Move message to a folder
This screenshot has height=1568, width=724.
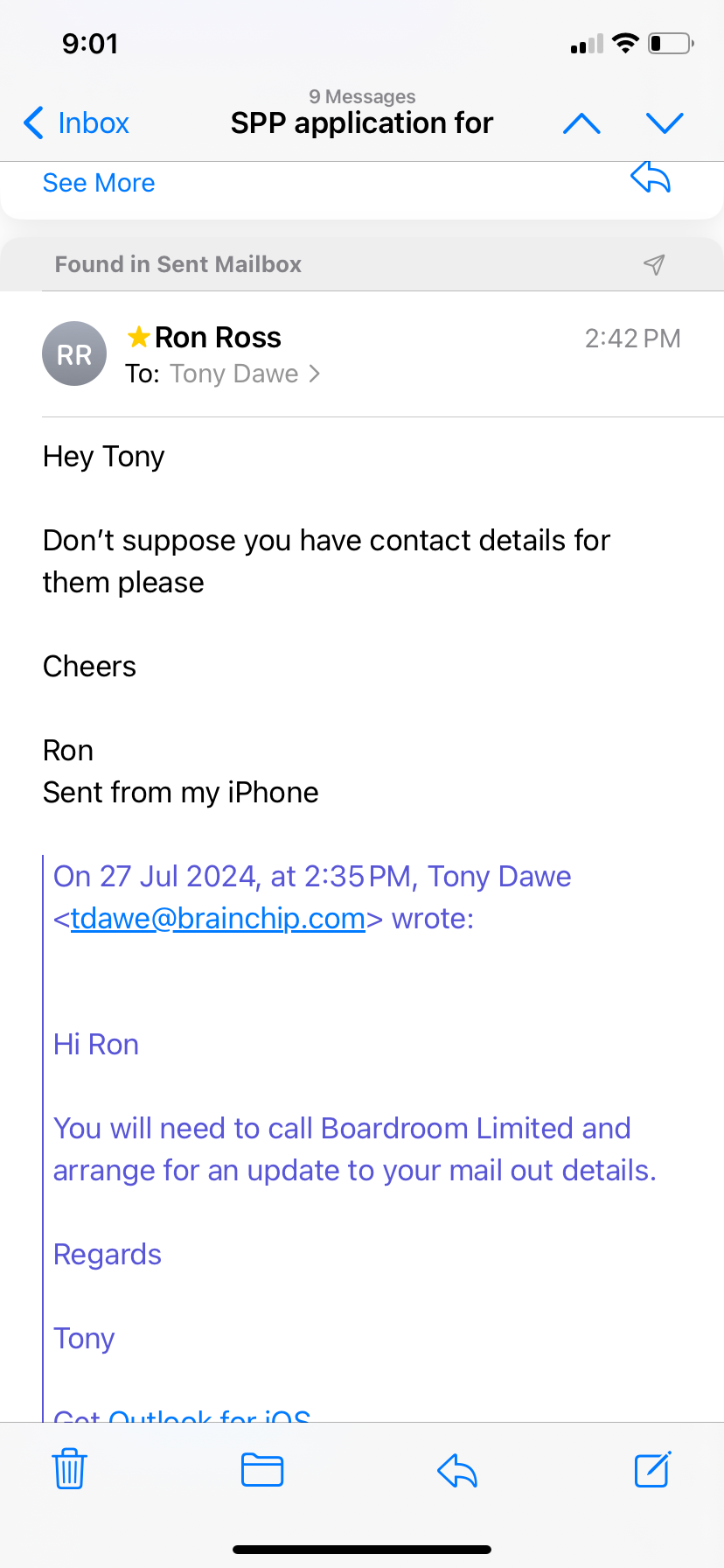262,1469
